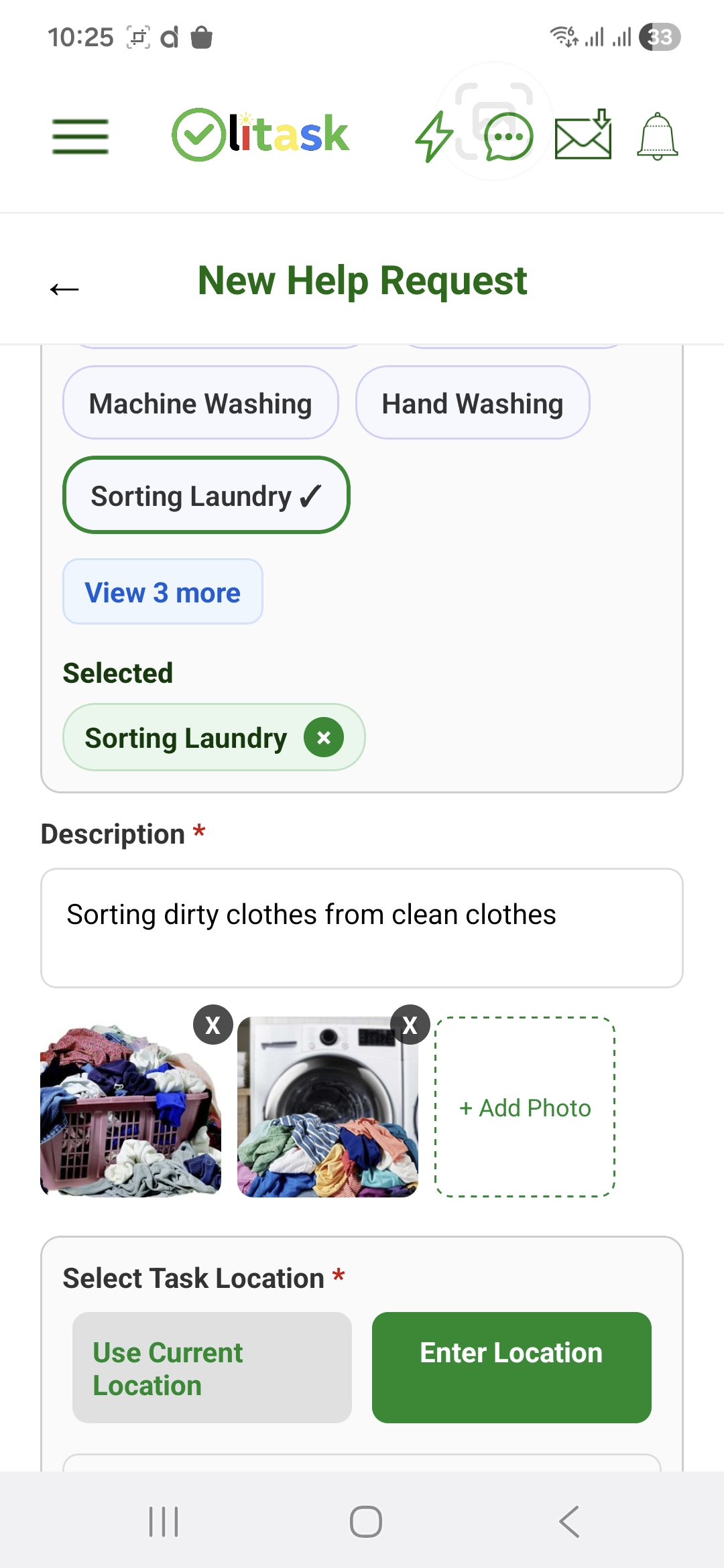Delete the laundry basket photo
Viewport: 724px width, 1568px height.
pyautogui.click(x=213, y=1025)
